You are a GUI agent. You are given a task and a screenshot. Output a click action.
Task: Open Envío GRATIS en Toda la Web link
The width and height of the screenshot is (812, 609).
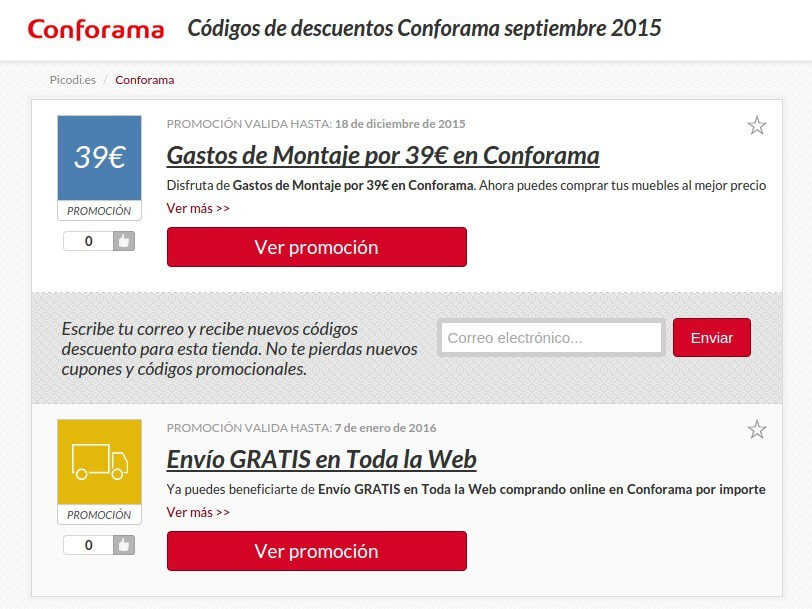tap(321, 460)
